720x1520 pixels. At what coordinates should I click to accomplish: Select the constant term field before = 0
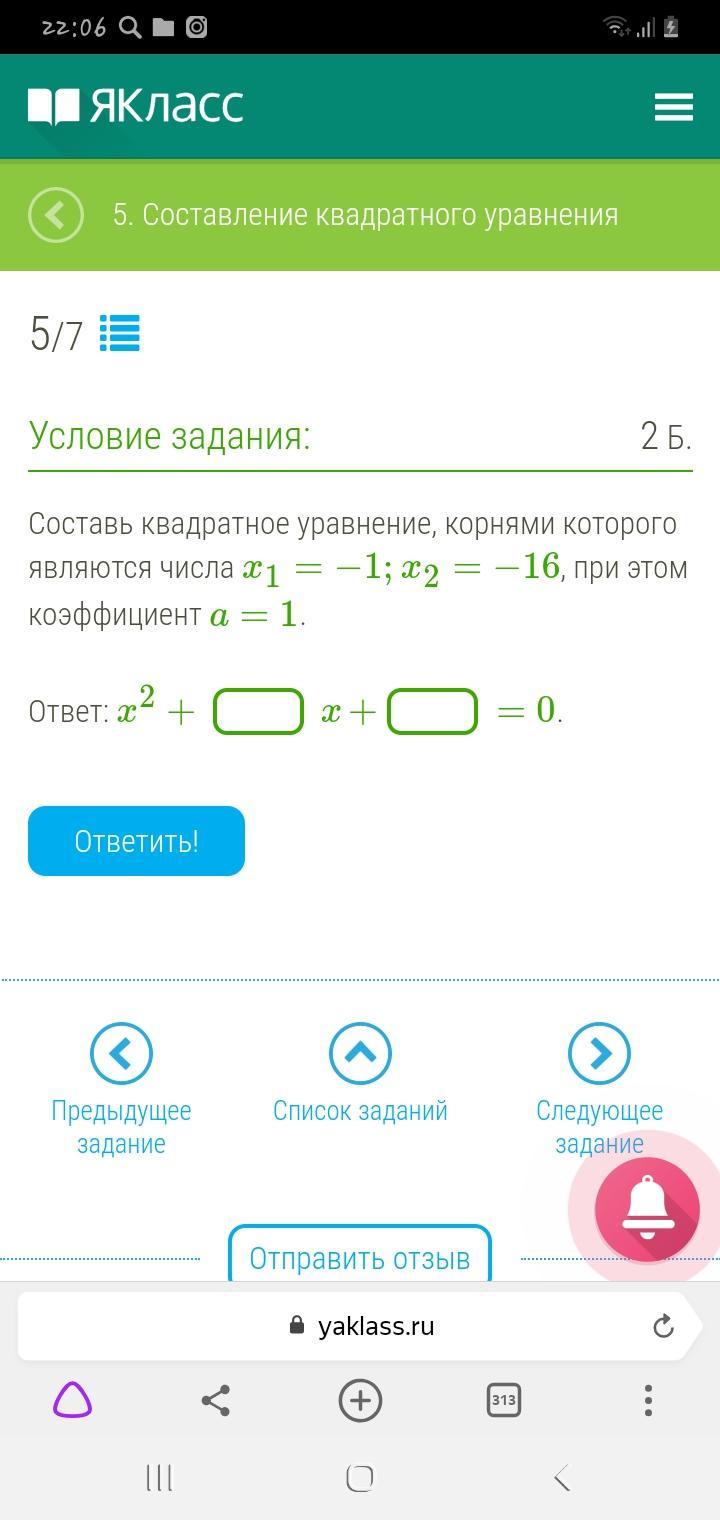[432, 711]
